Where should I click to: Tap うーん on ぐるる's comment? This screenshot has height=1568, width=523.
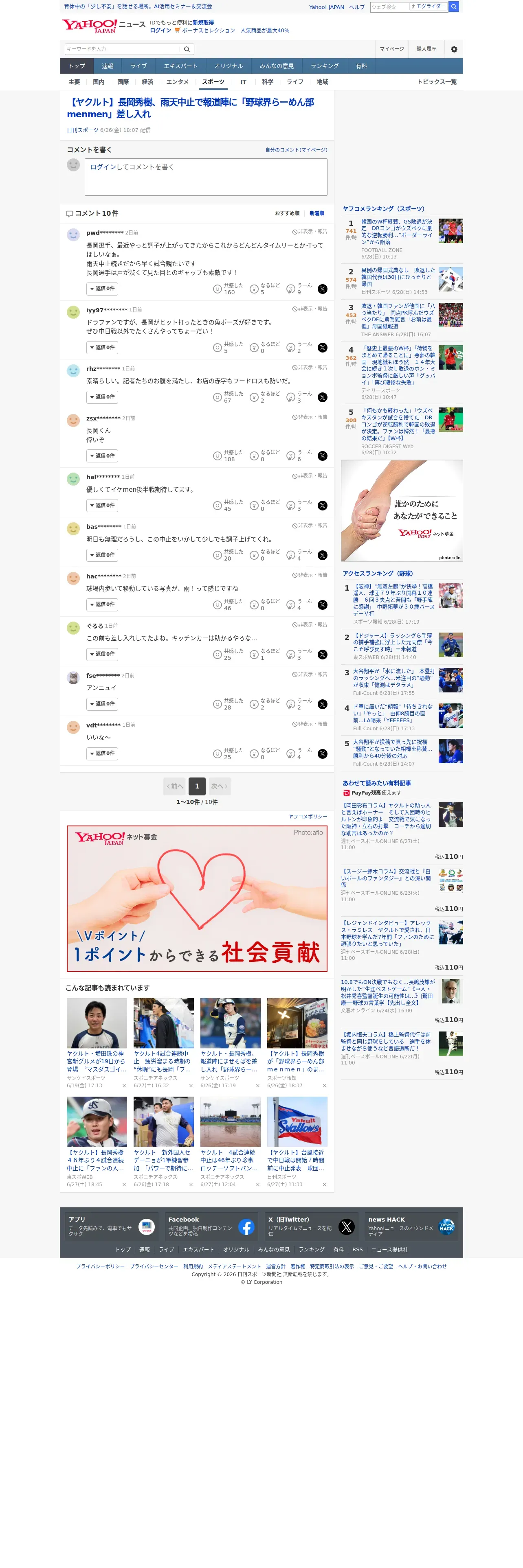pyautogui.click(x=299, y=654)
